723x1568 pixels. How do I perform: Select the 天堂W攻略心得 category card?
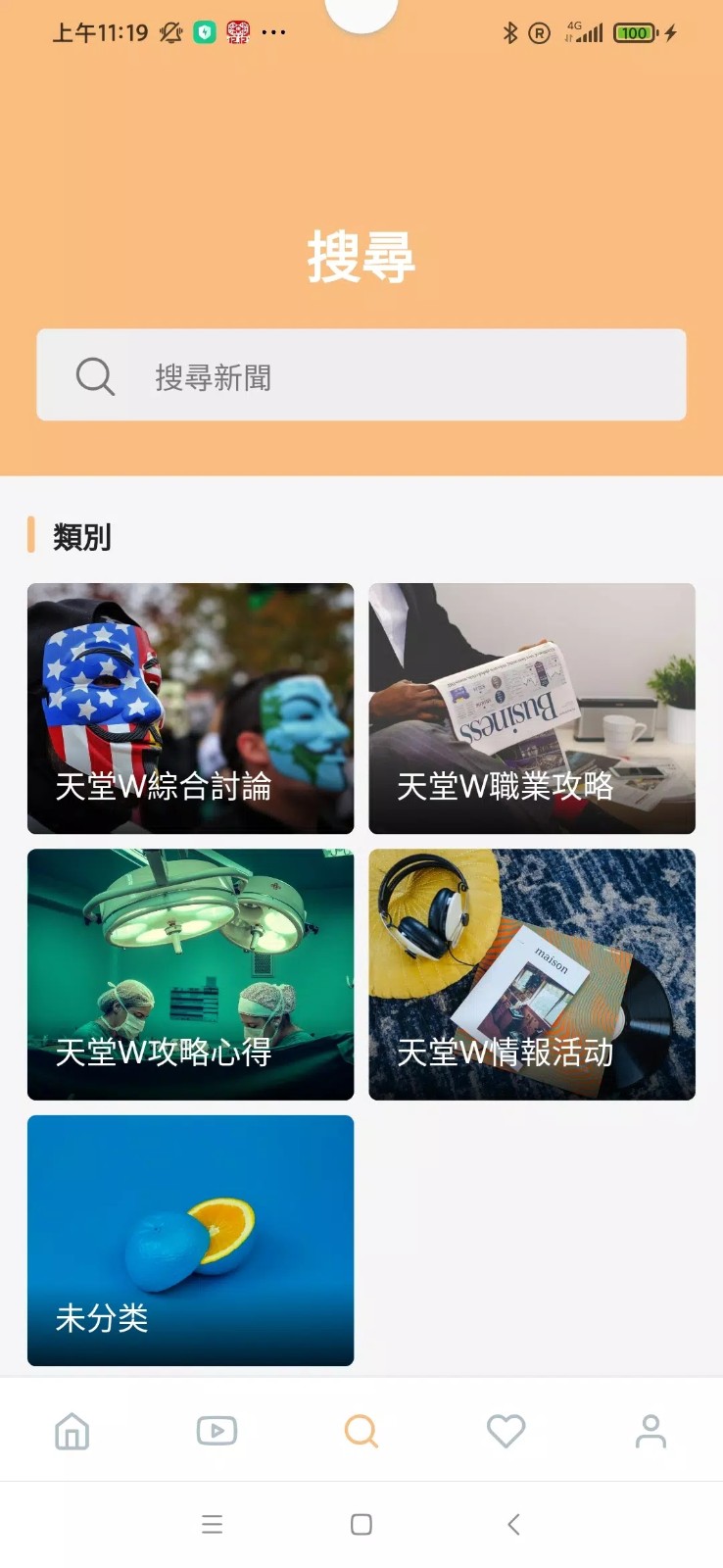(190, 974)
